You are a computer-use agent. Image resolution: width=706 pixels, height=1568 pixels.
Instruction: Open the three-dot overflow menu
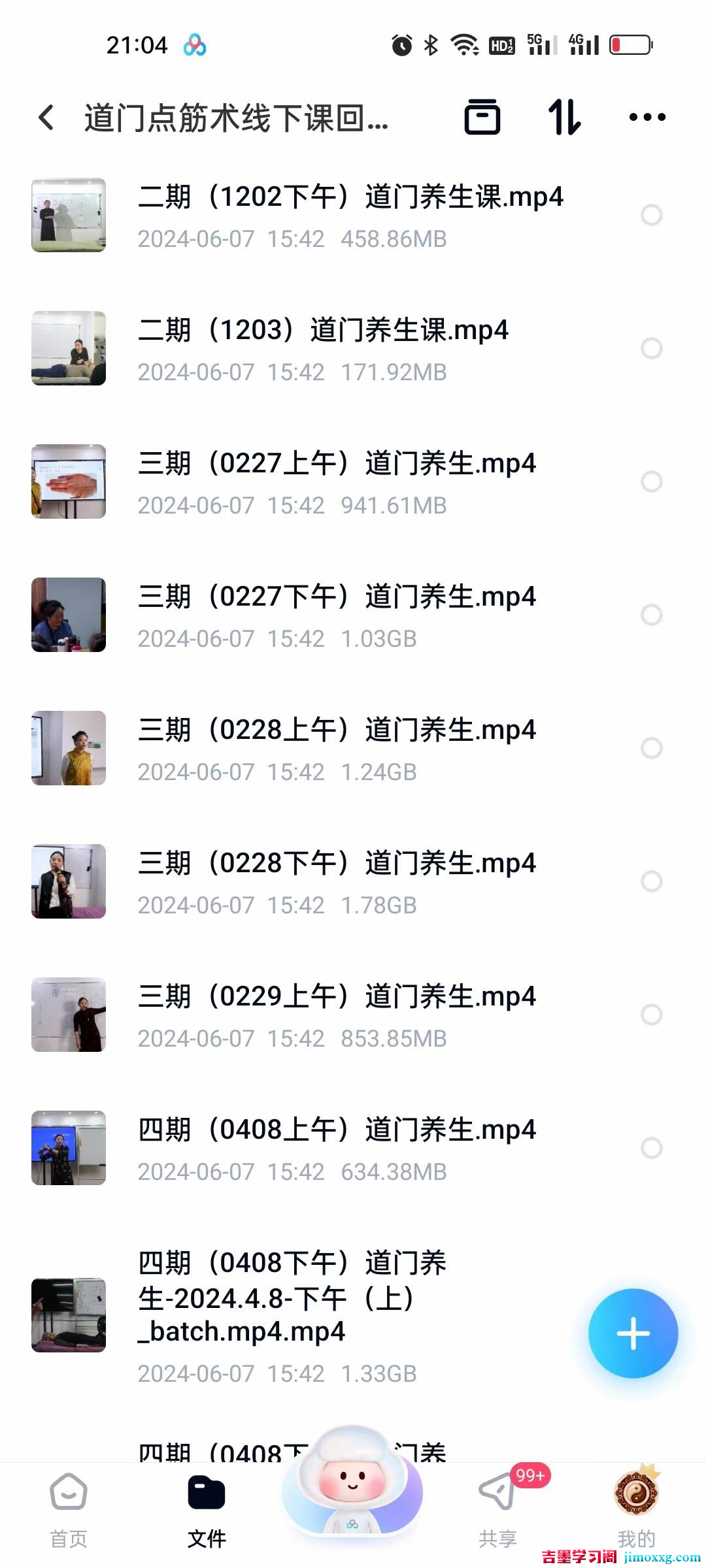click(646, 116)
